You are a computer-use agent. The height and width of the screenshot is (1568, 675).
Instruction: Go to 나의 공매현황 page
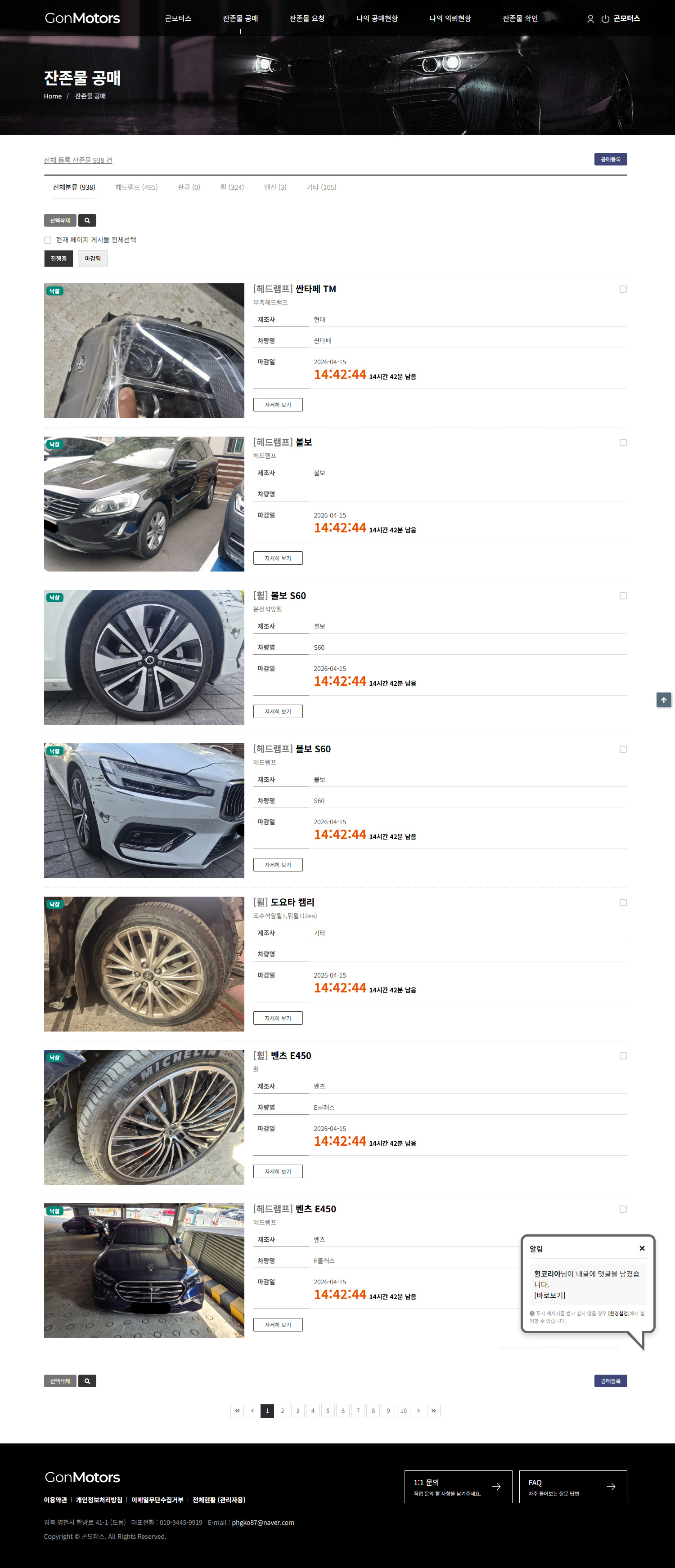(x=377, y=19)
